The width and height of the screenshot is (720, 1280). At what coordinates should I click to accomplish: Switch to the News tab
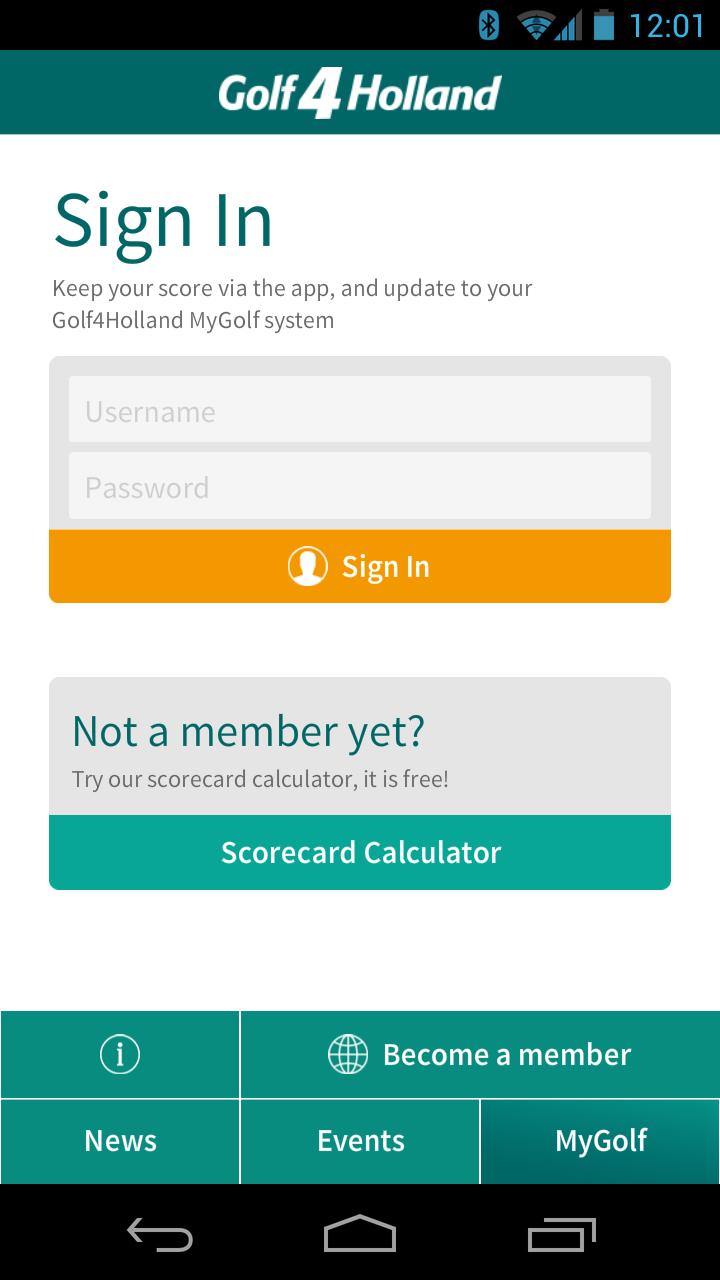click(120, 1141)
